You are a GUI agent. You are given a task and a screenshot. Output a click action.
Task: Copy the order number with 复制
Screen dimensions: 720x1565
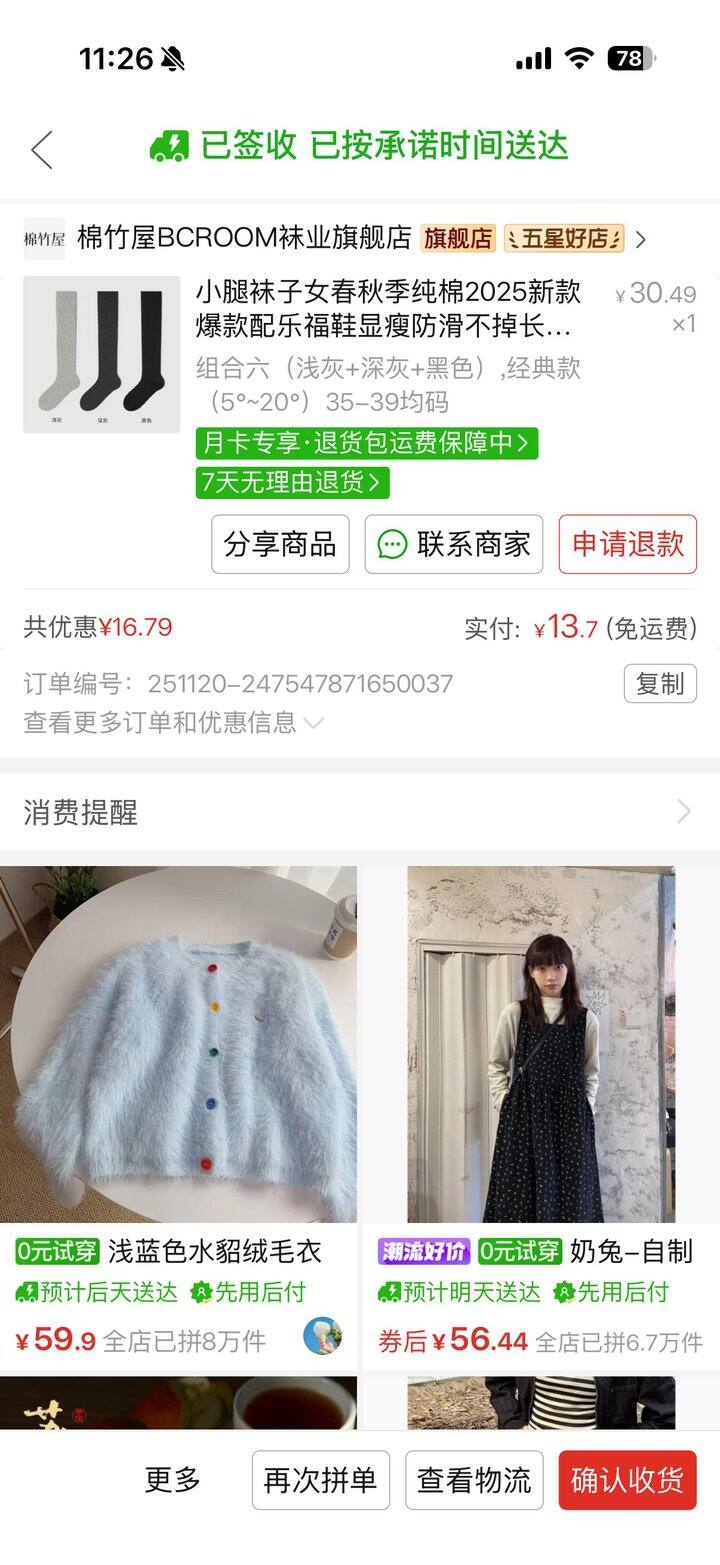pos(660,683)
